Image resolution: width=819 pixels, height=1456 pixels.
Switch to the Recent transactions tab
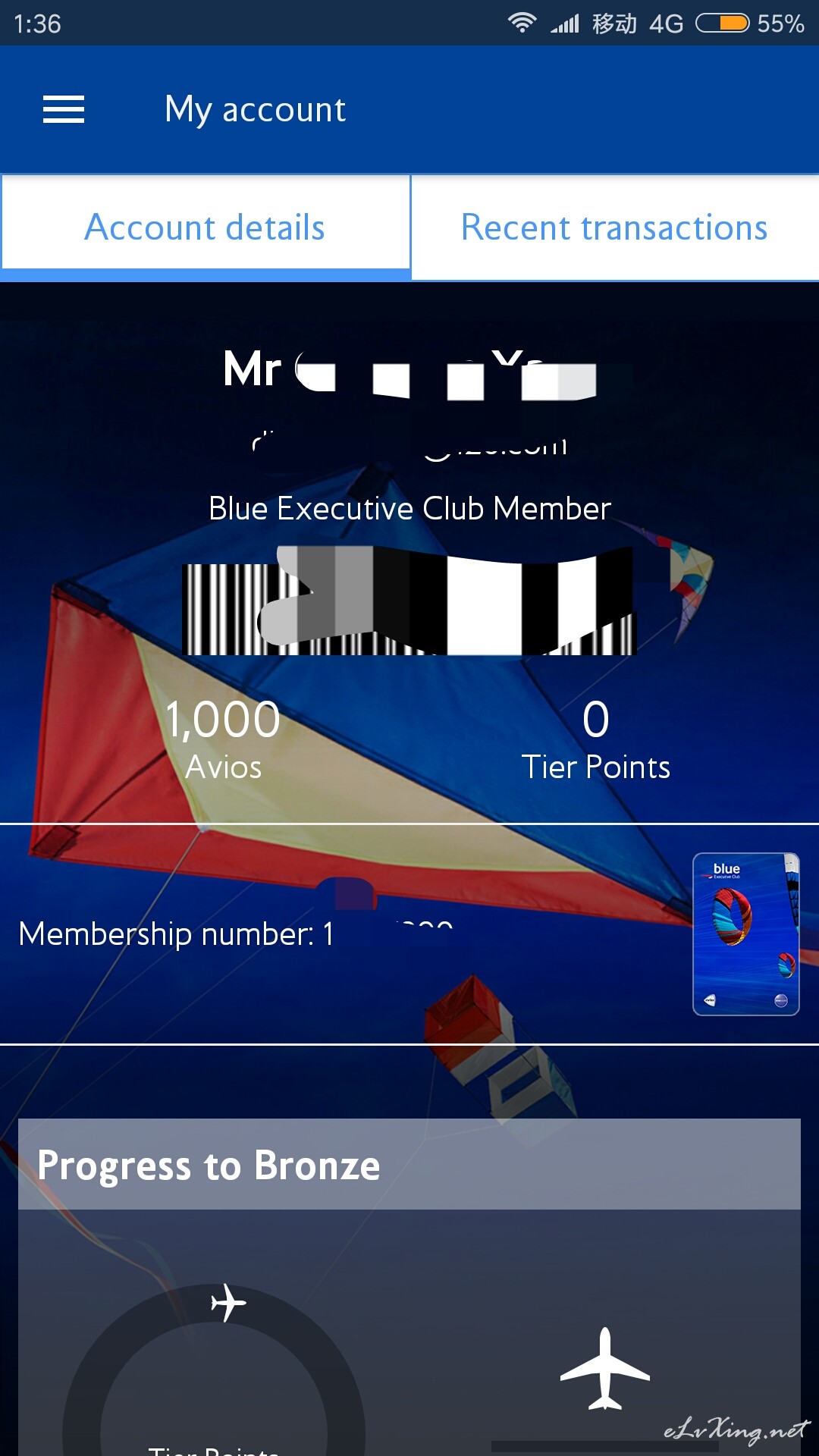(615, 227)
